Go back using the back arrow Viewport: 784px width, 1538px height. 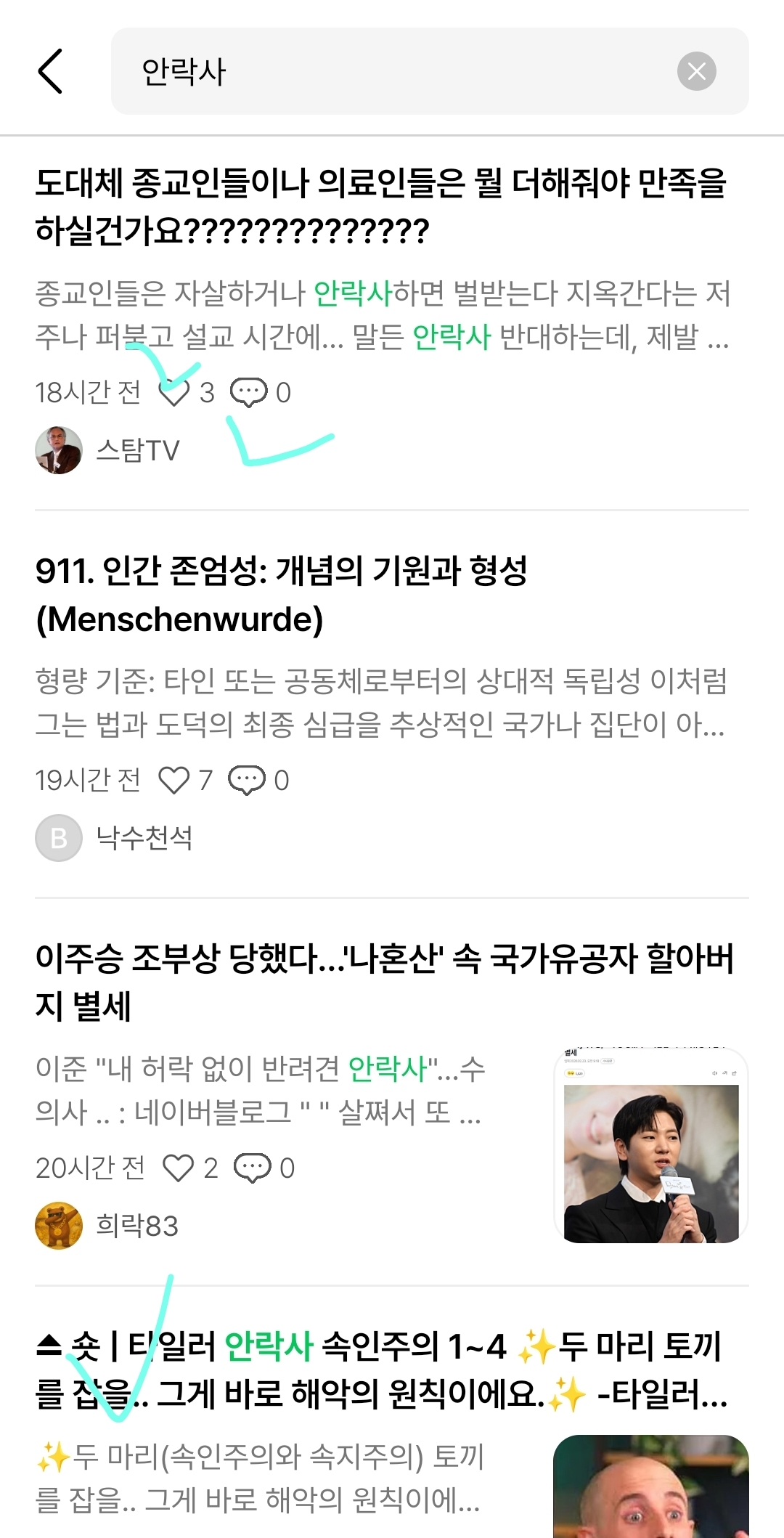click(50, 71)
